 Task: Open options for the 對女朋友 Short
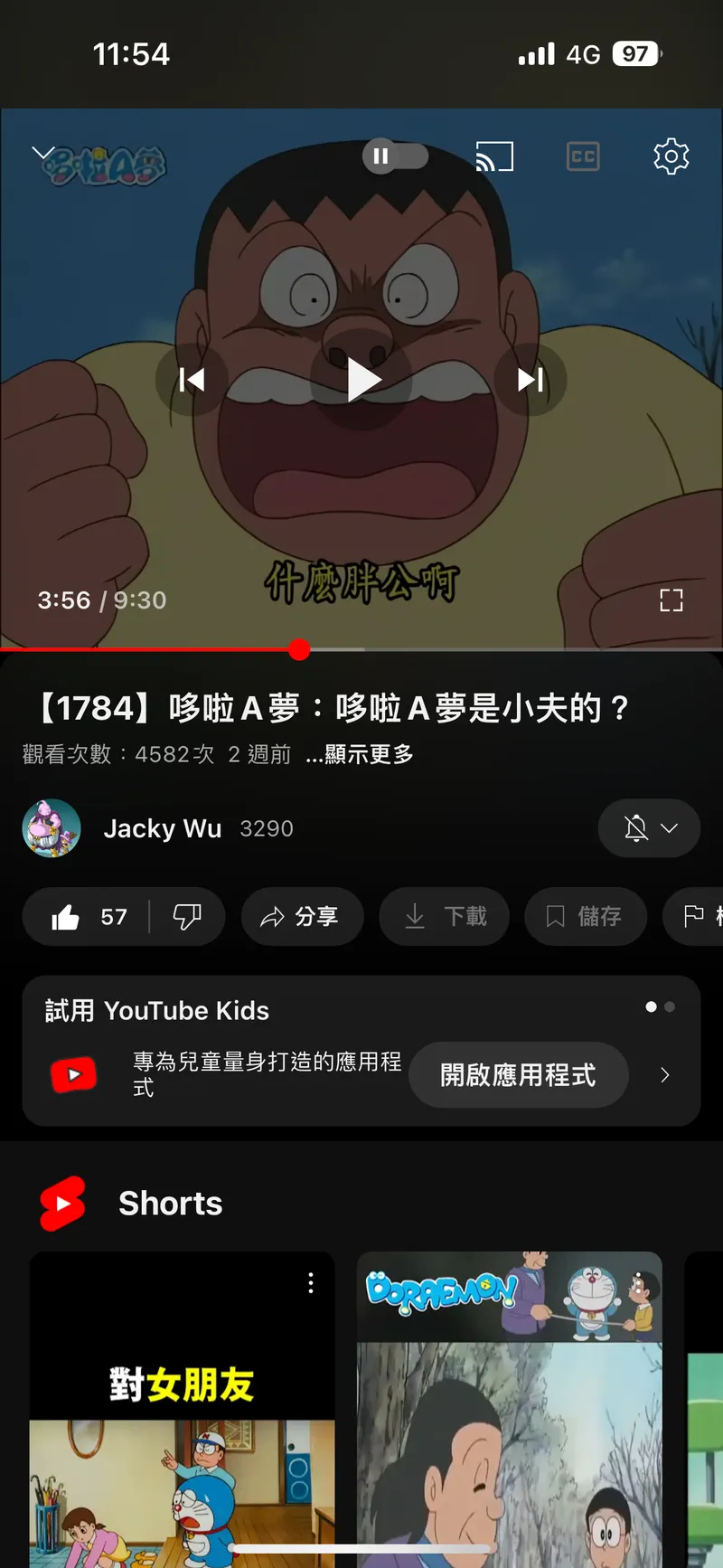[311, 1282]
